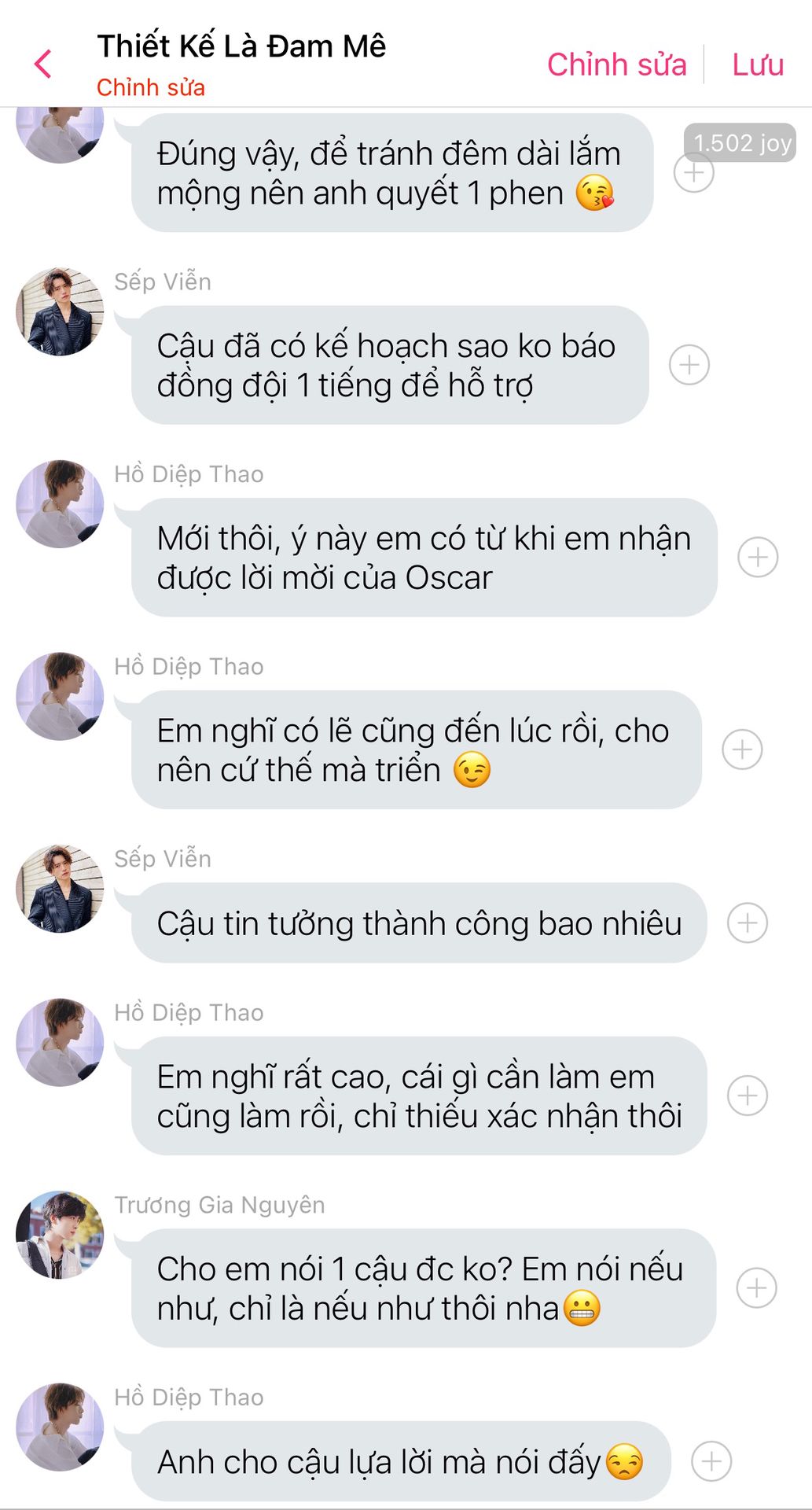812x1510 pixels.
Task: Tap the red Chỉnh sửa under the title
Action: [150, 87]
